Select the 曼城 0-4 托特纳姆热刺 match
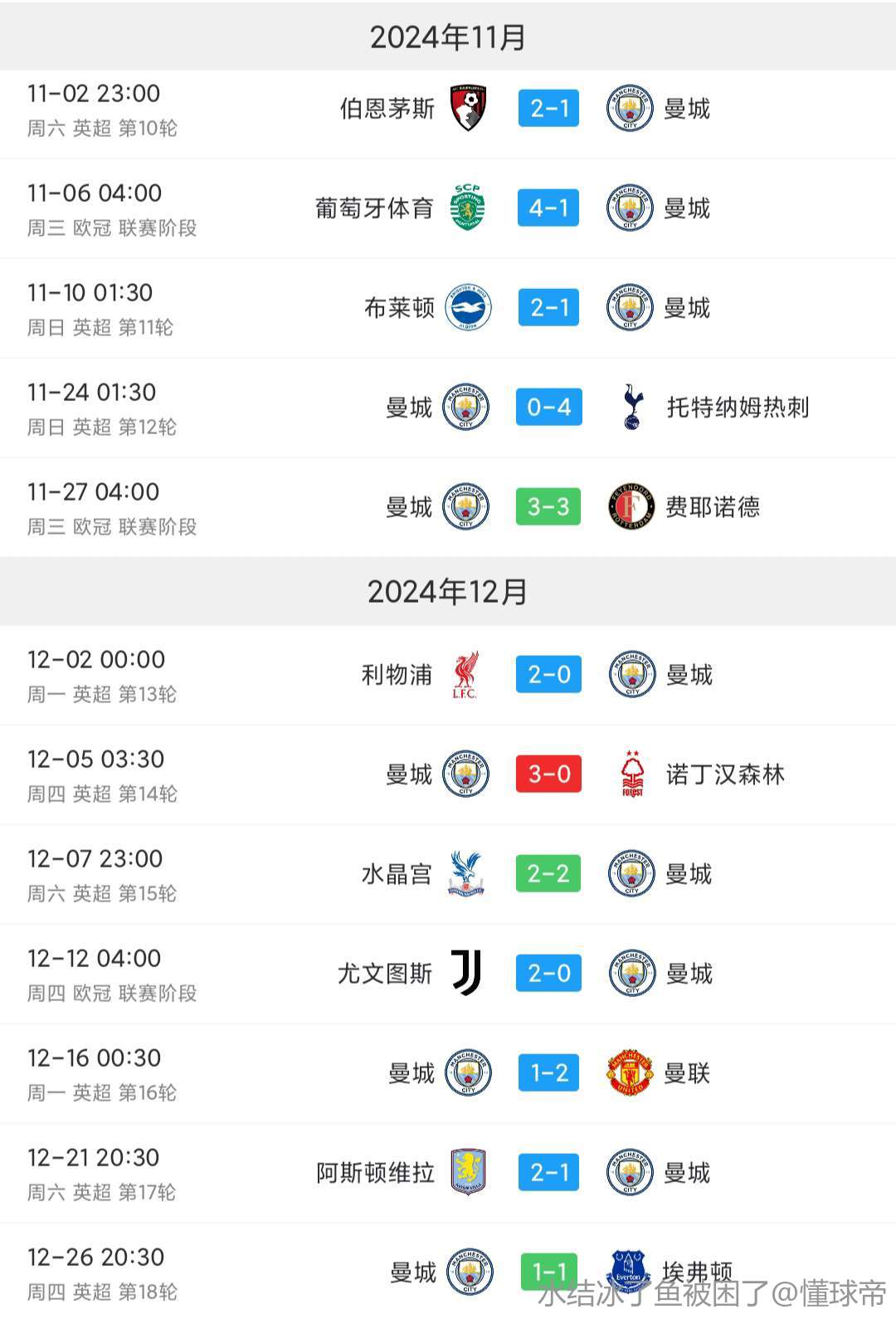Image resolution: width=896 pixels, height=1319 pixels. point(548,408)
